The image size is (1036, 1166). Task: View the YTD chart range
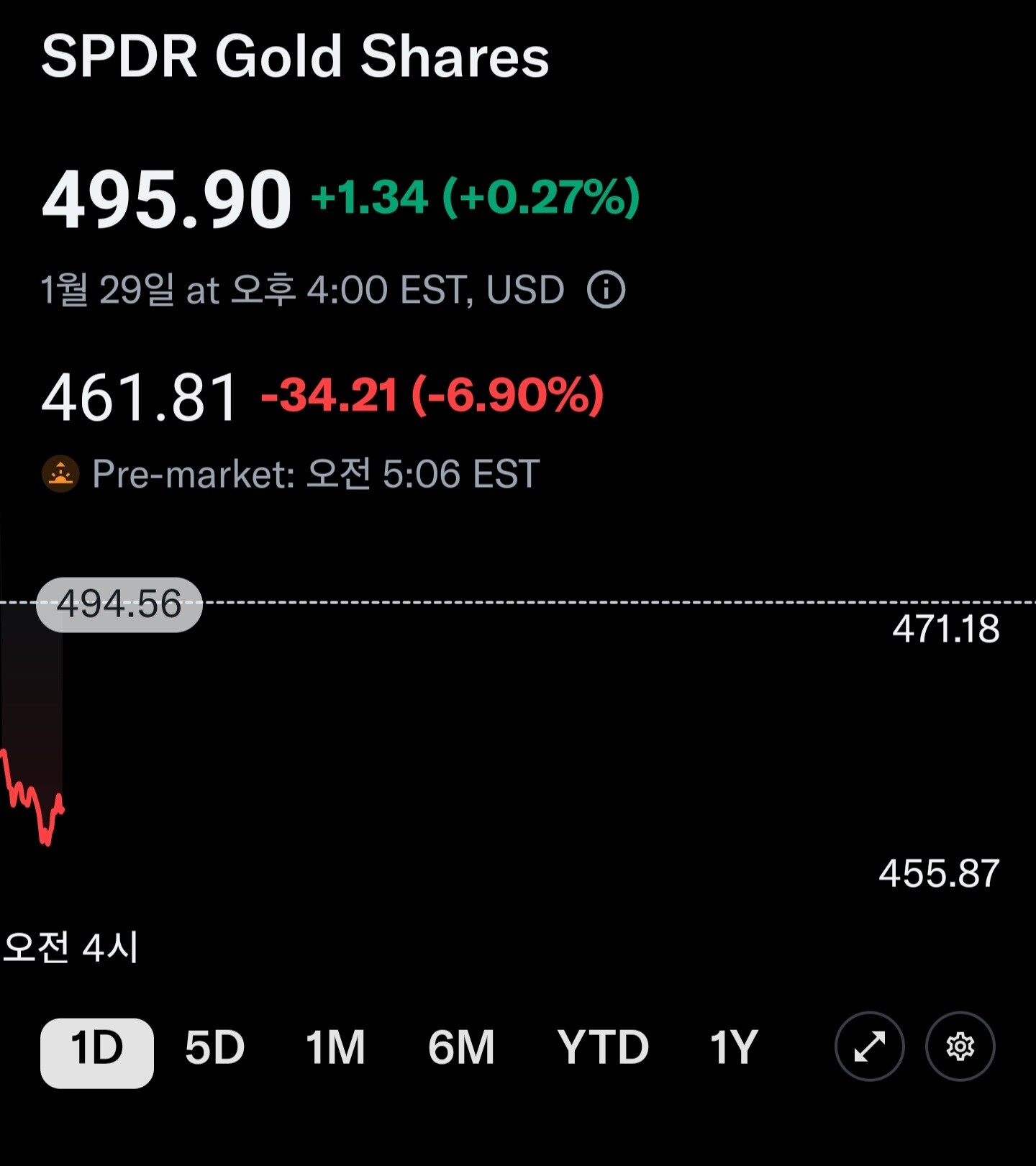tap(603, 1047)
